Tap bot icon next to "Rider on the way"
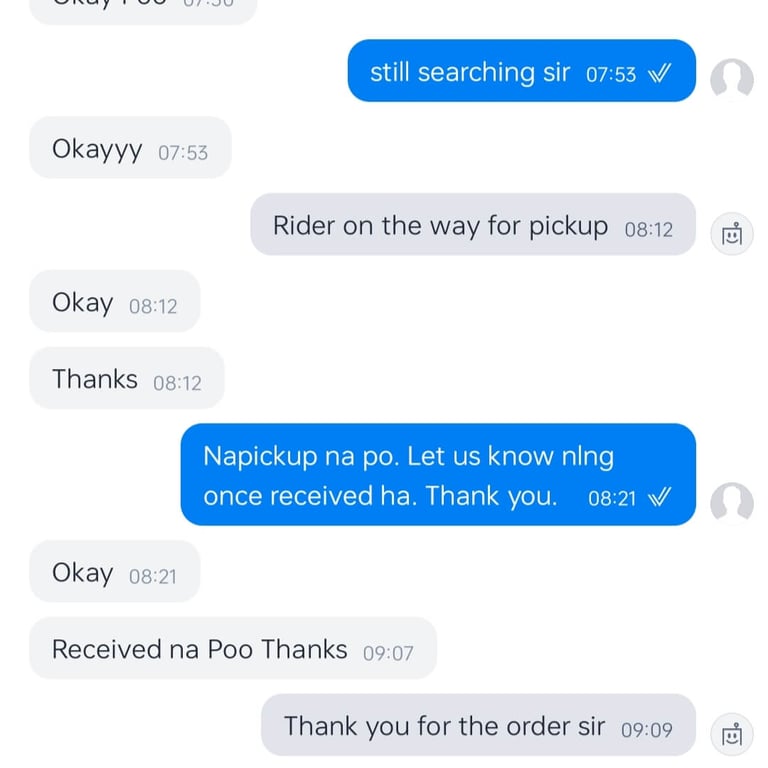 point(731,234)
